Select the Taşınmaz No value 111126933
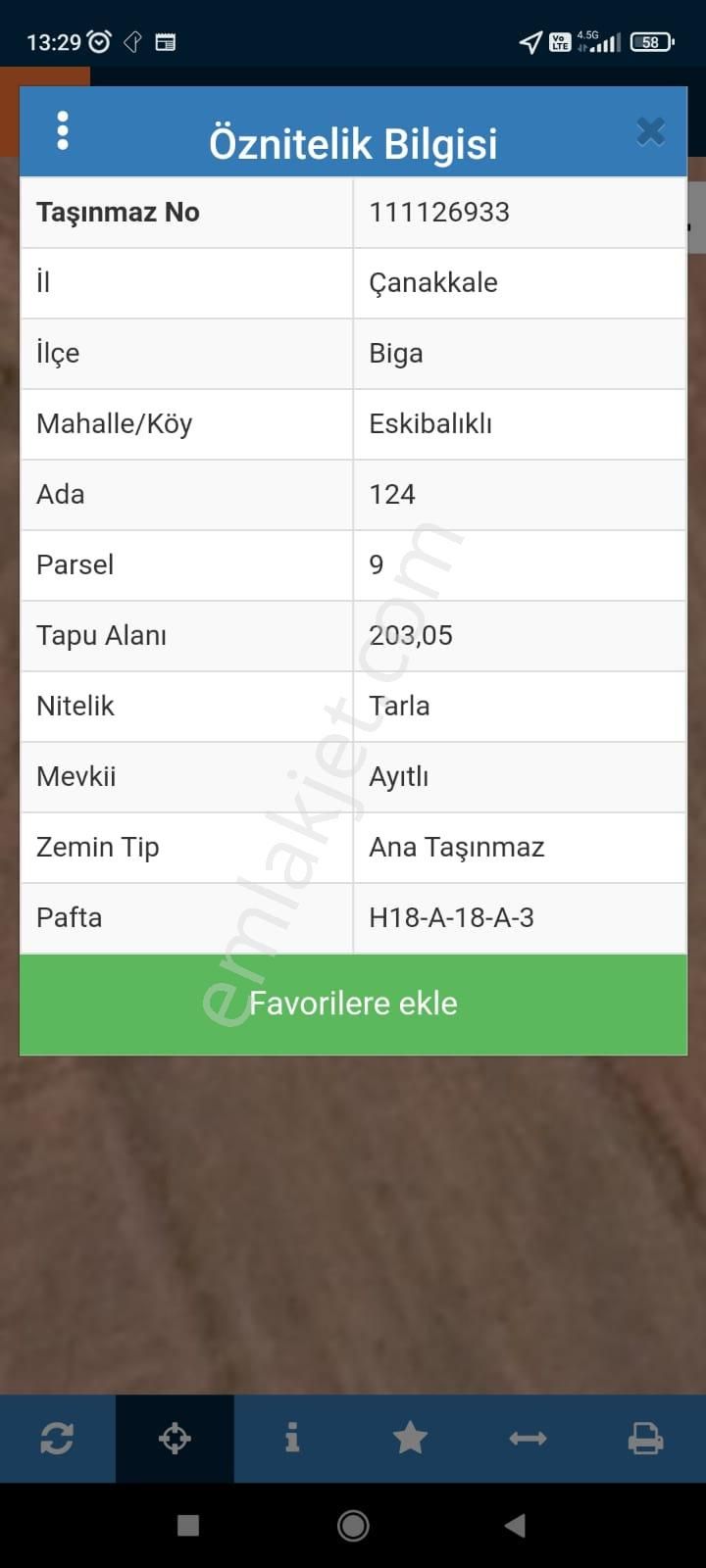Image resolution: width=706 pixels, height=1568 pixels. pos(438,212)
